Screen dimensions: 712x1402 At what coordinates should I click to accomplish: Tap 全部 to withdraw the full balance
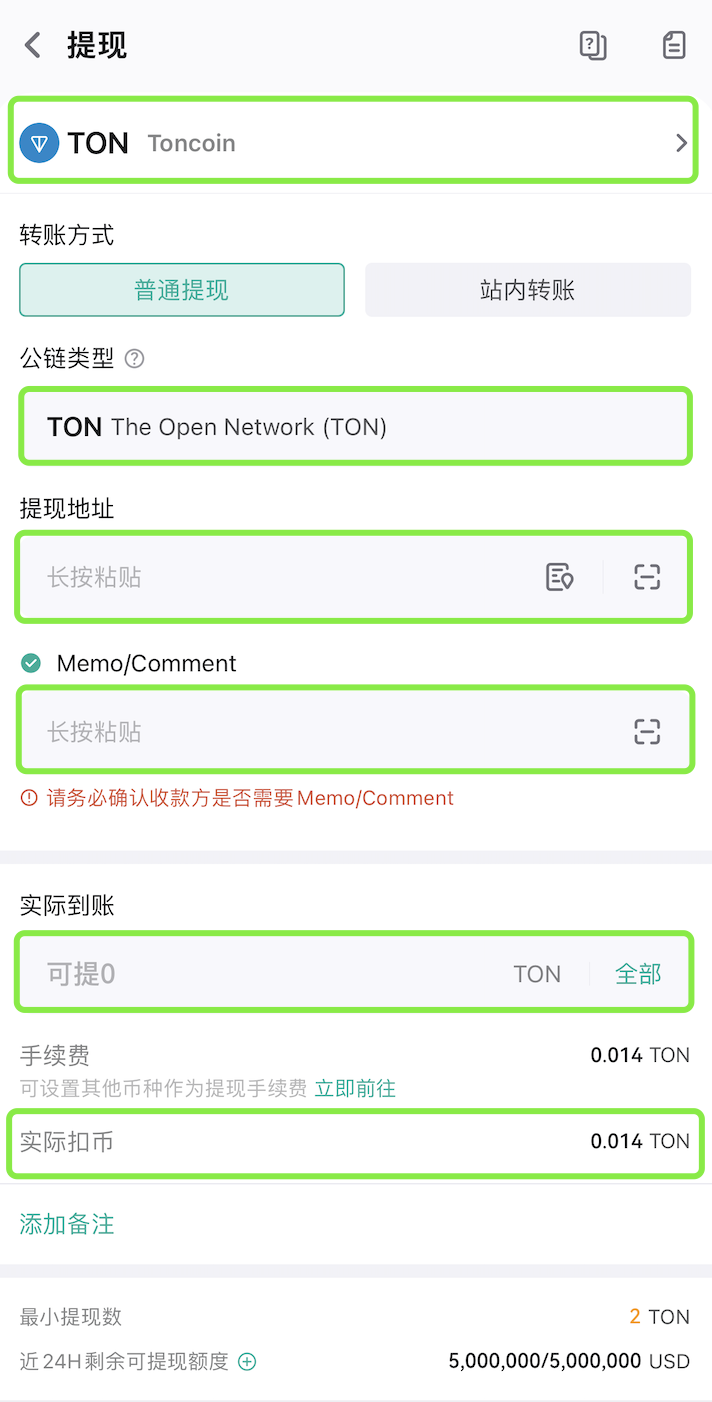click(x=638, y=974)
